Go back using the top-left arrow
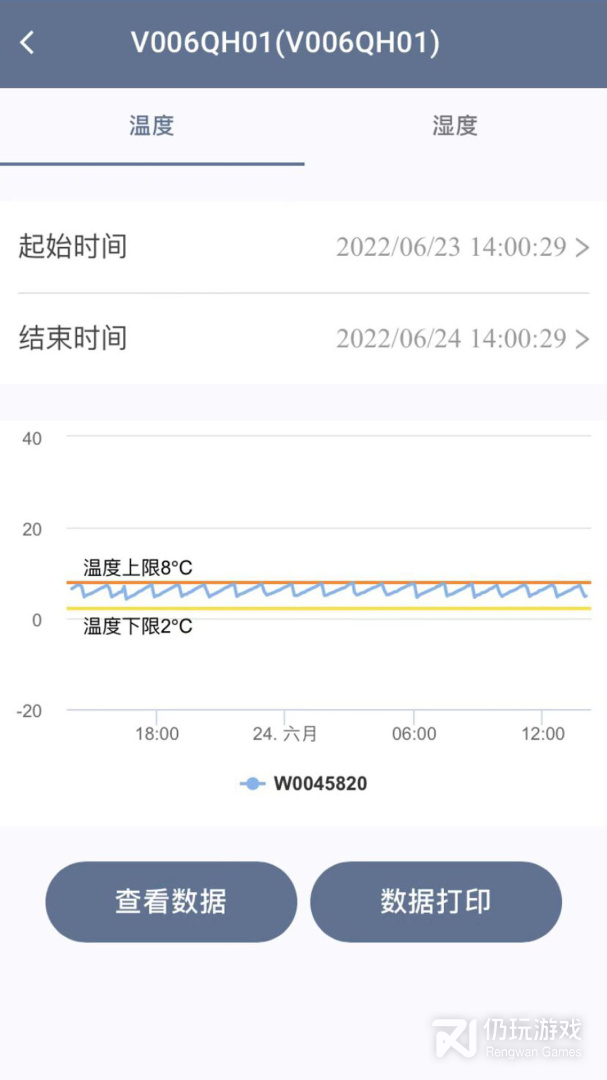 (27, 43)
